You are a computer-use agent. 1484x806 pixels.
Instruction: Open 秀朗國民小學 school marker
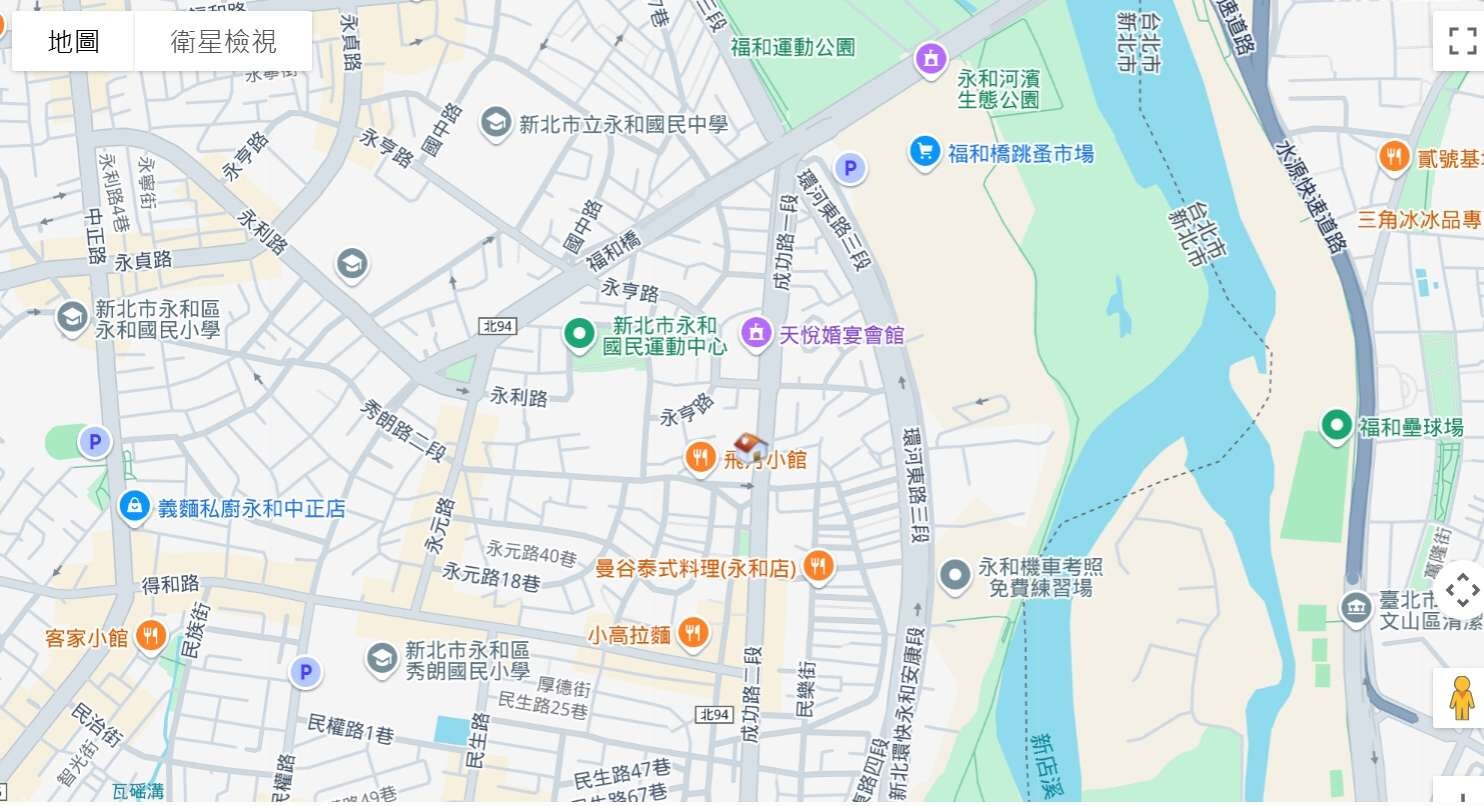tap(381, 658)
